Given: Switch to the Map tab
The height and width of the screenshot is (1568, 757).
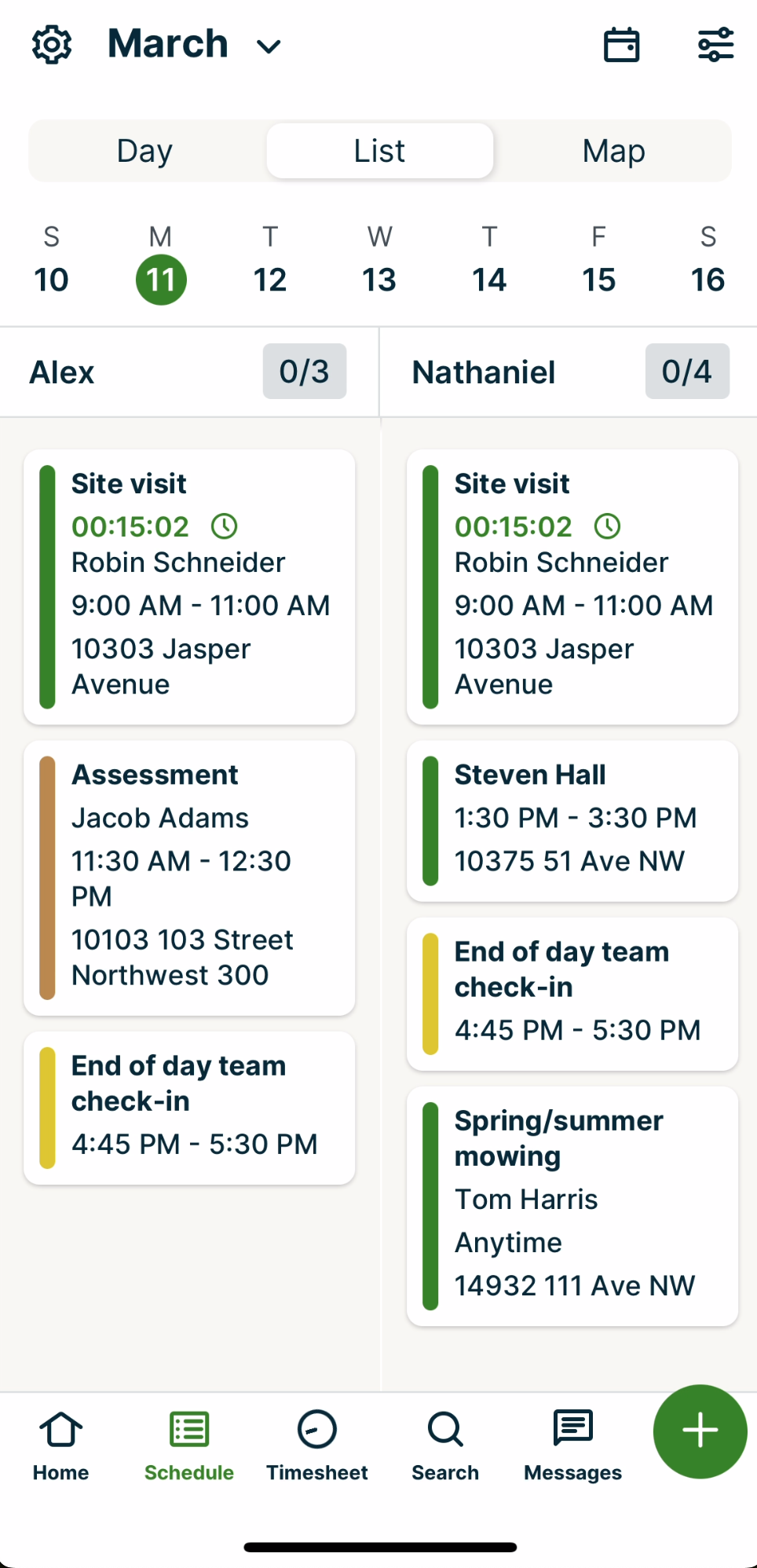Looking at the screenshot, I should [613, 150].
